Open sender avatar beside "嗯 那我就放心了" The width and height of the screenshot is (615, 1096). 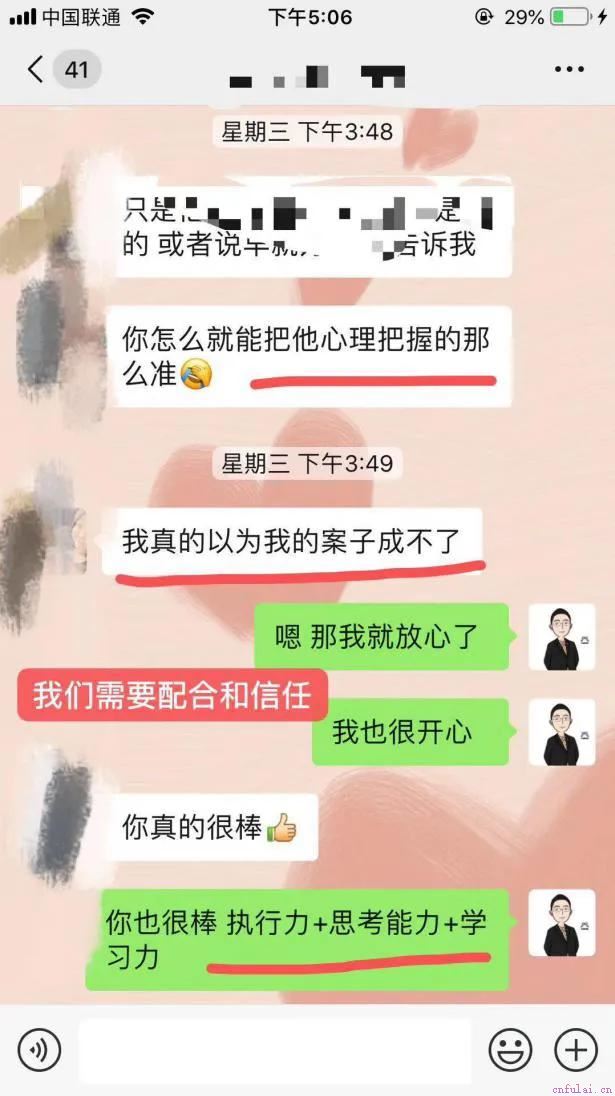pos(561,637)
